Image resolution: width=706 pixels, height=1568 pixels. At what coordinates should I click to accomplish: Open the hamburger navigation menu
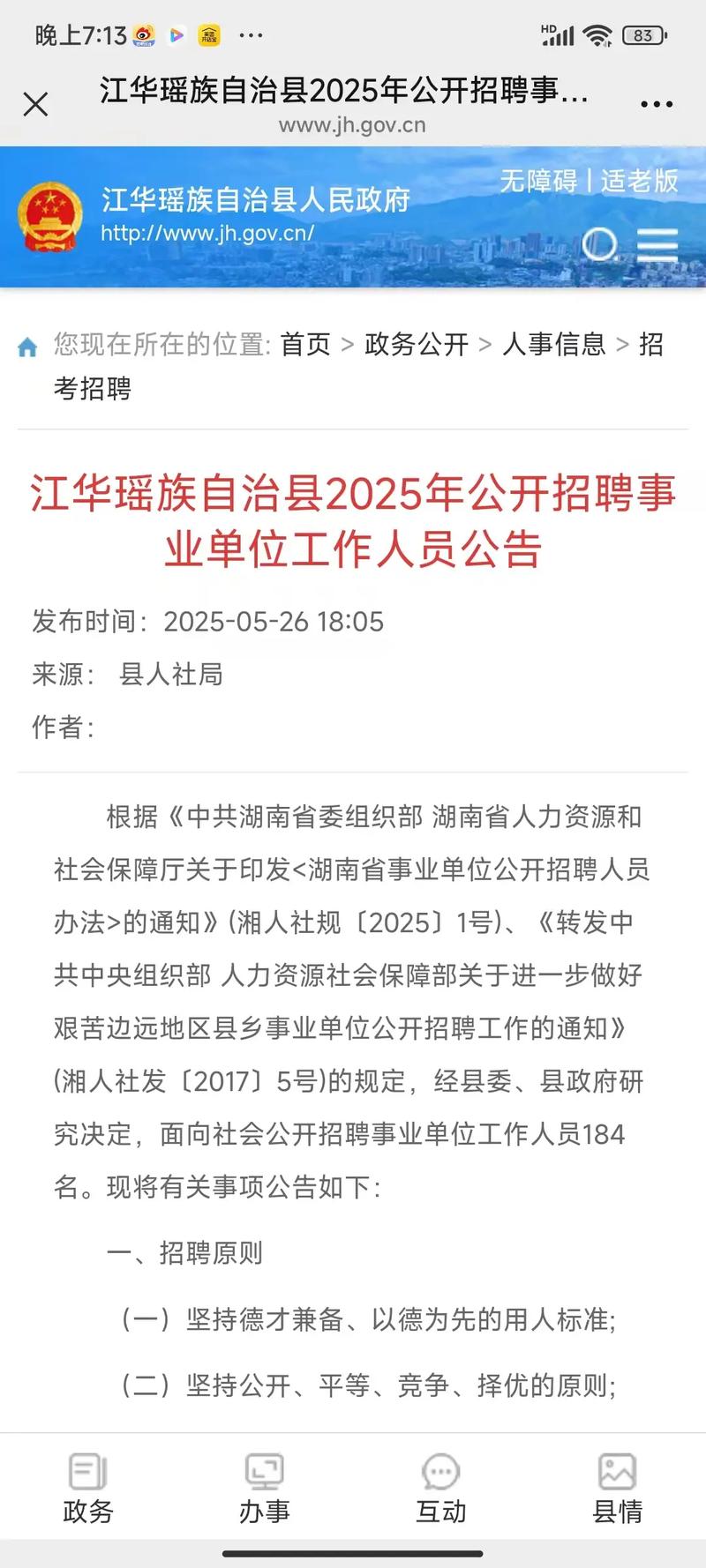(658, 244)
